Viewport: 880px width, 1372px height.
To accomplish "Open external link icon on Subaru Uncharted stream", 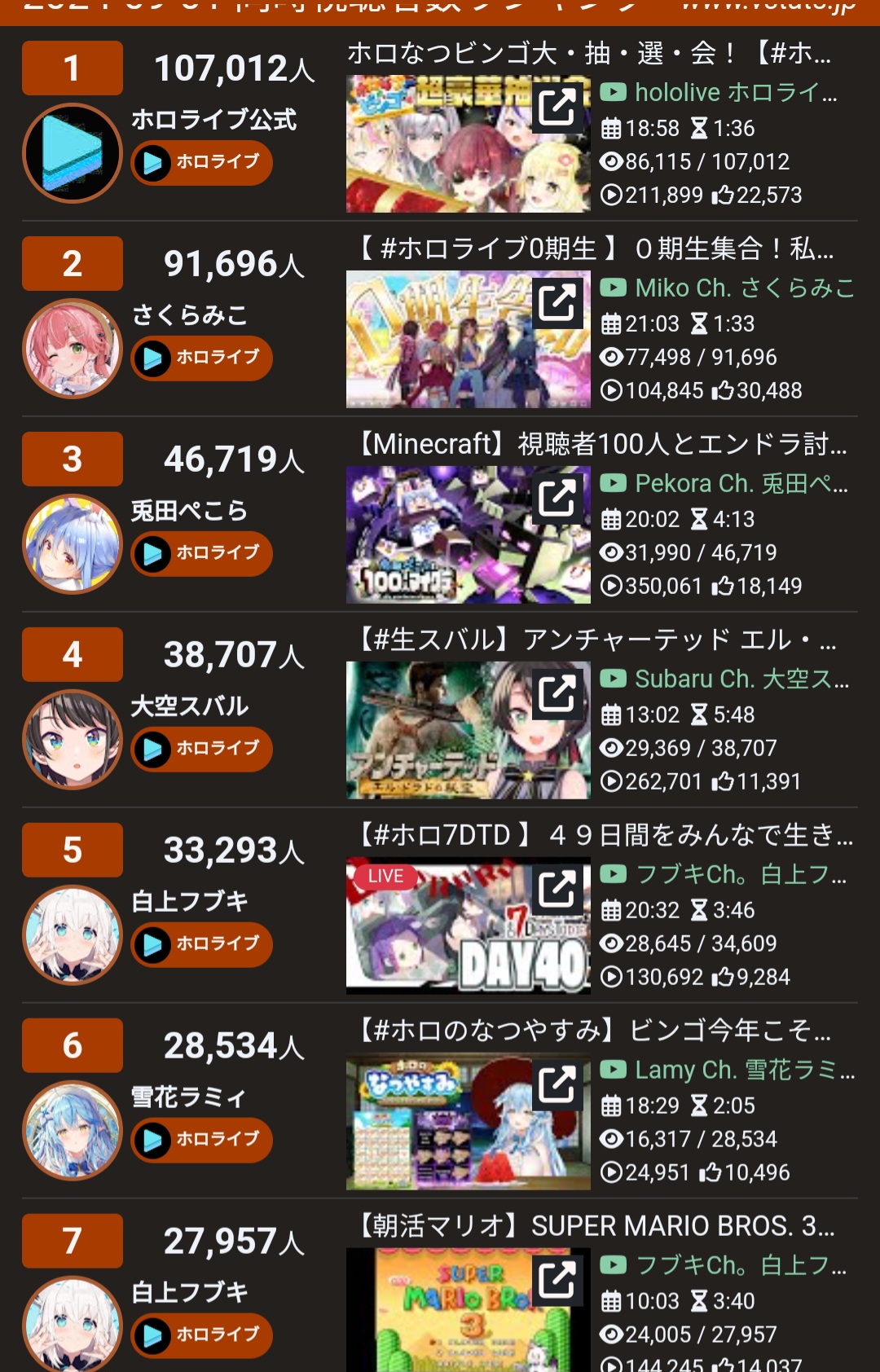I will [557, 693].
